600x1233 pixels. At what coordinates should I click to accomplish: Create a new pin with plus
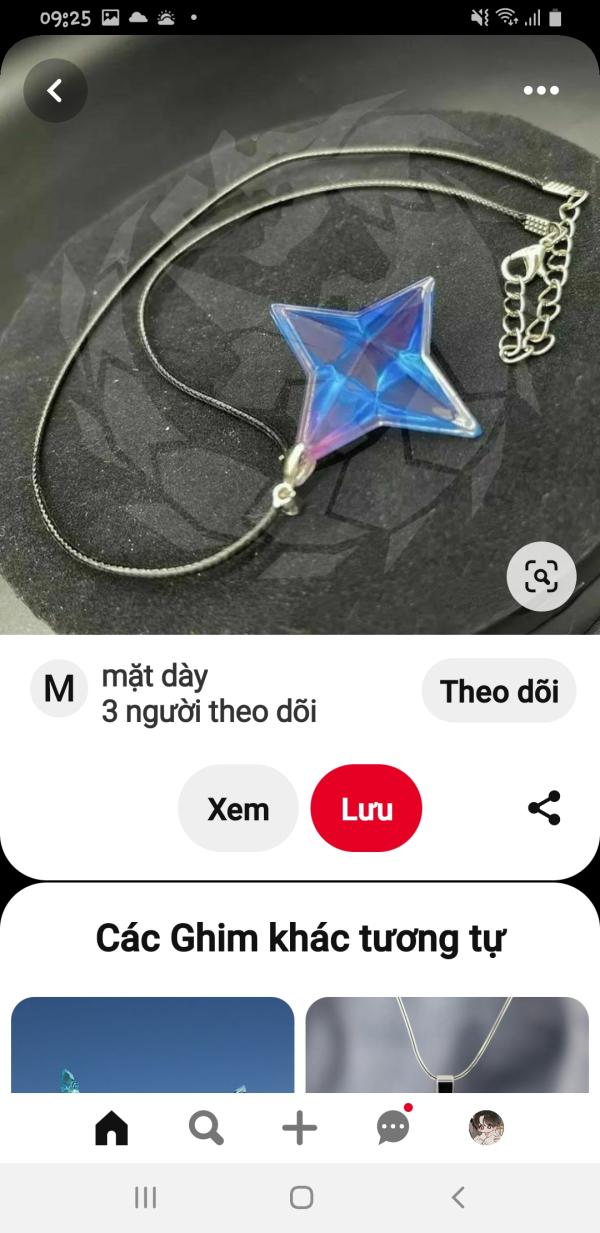299,1128
